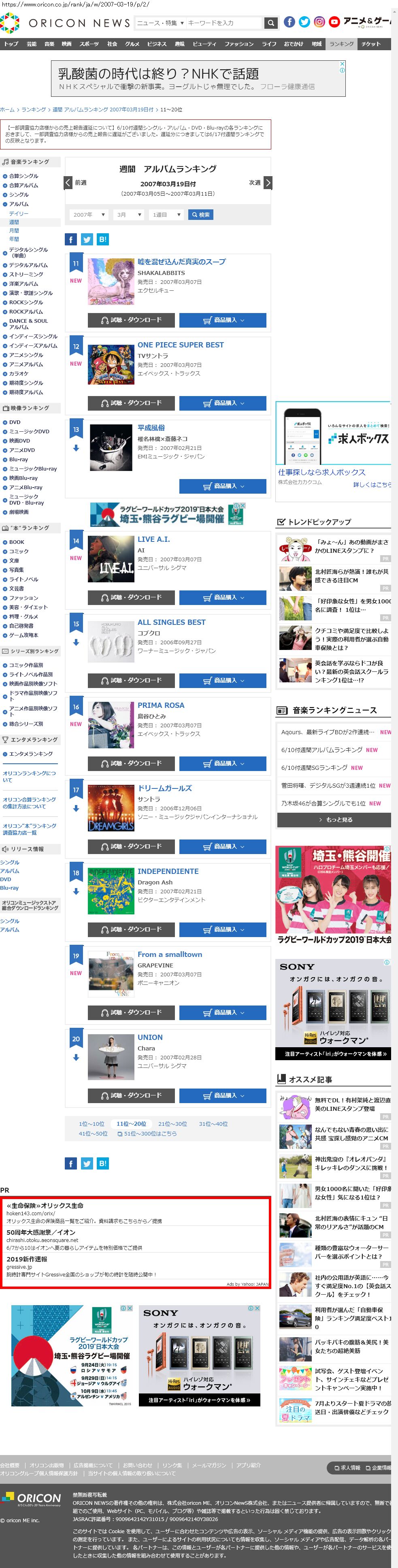Open もっと見る in ranking news
This screenshot has width=398, height=1568.
(x=334, y=819)
